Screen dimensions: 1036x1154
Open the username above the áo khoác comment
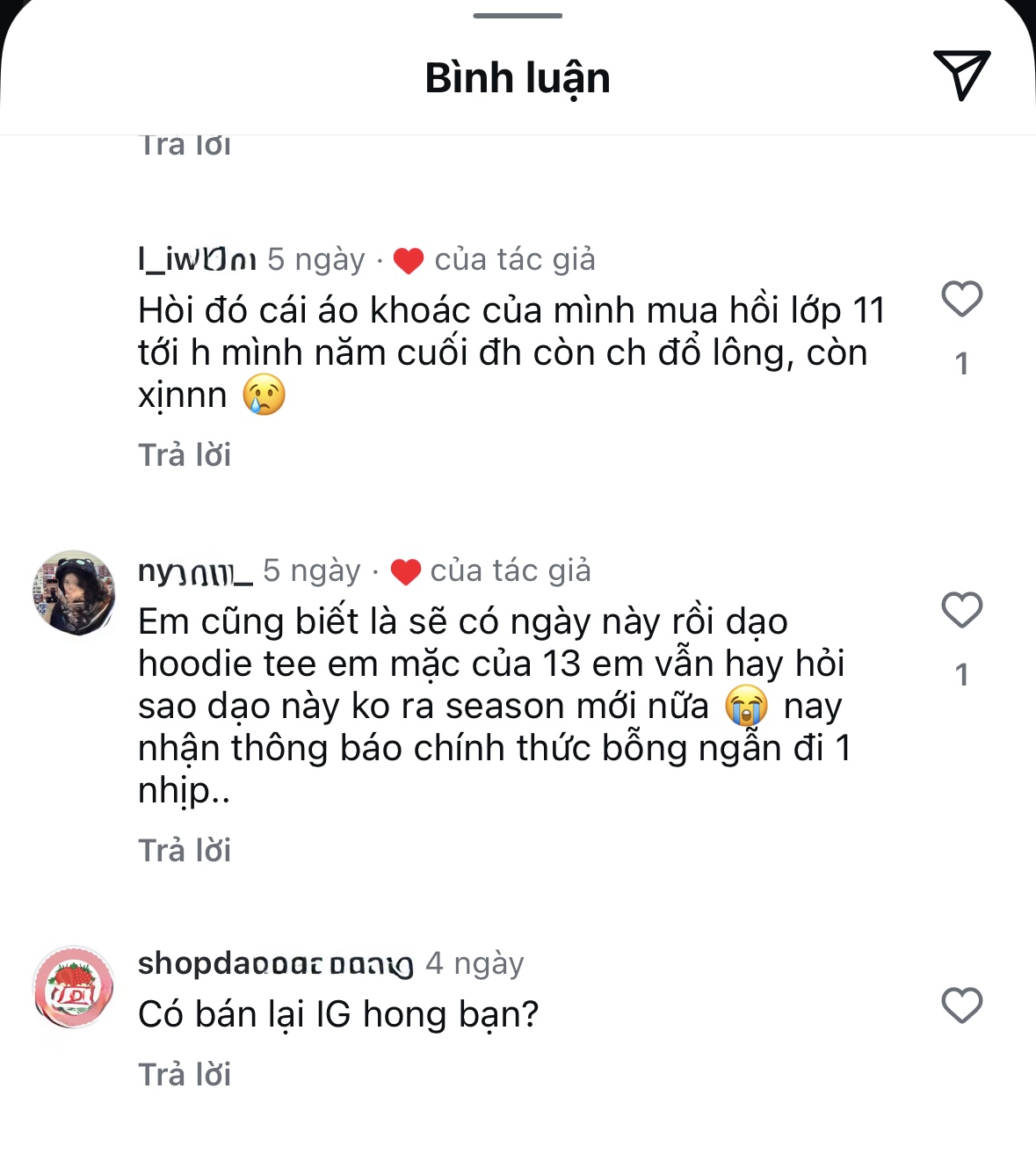coord(197,259)
